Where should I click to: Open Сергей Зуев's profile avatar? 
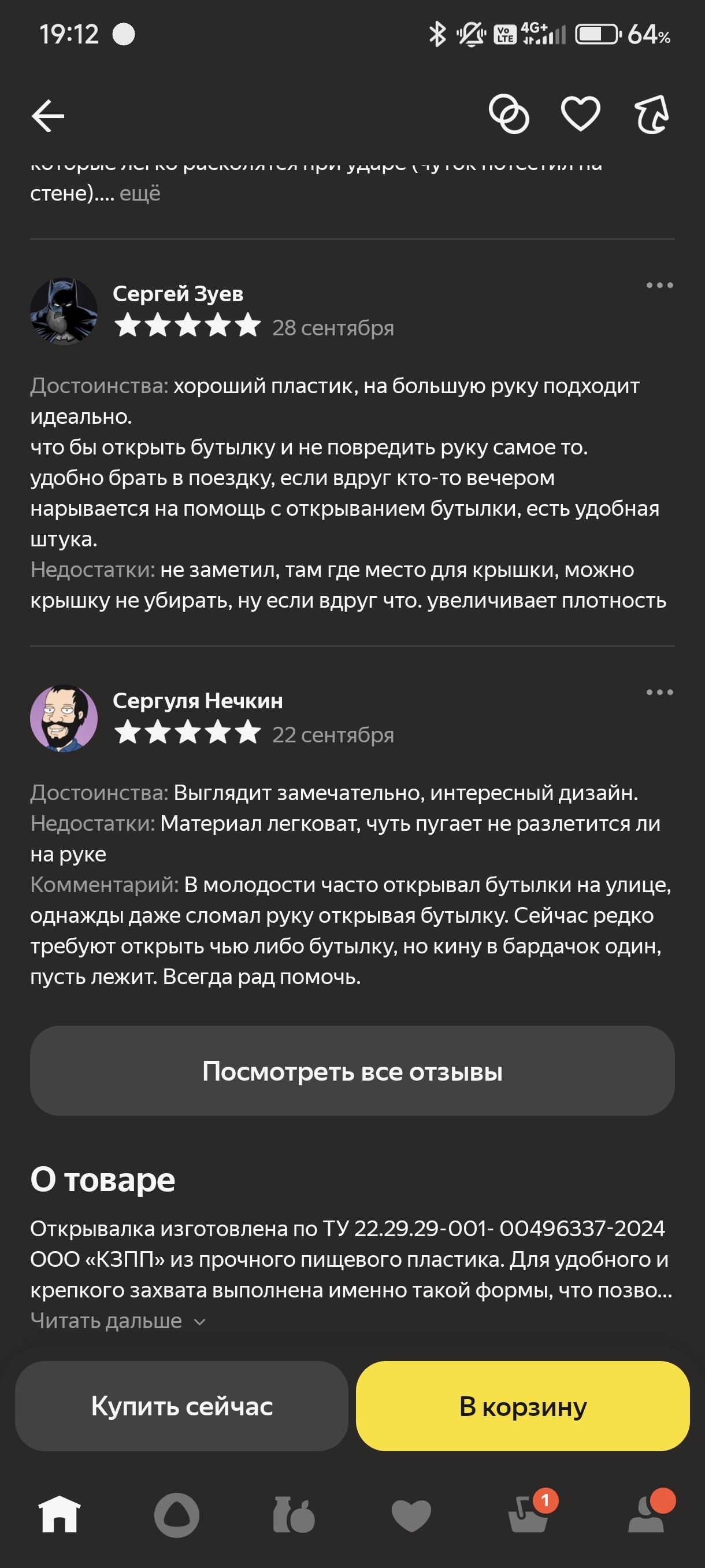tap(64, 312)
